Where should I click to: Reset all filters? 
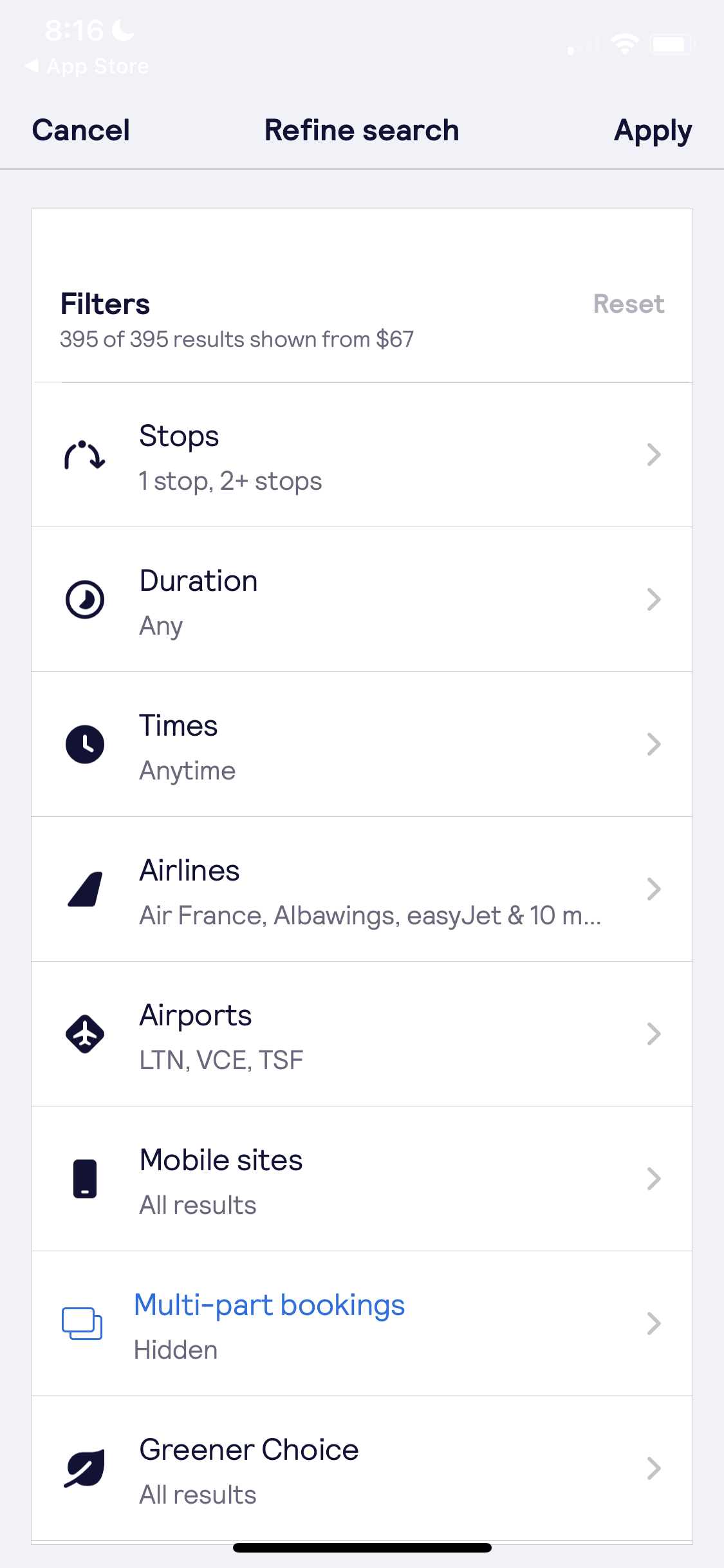coord(629,304)
